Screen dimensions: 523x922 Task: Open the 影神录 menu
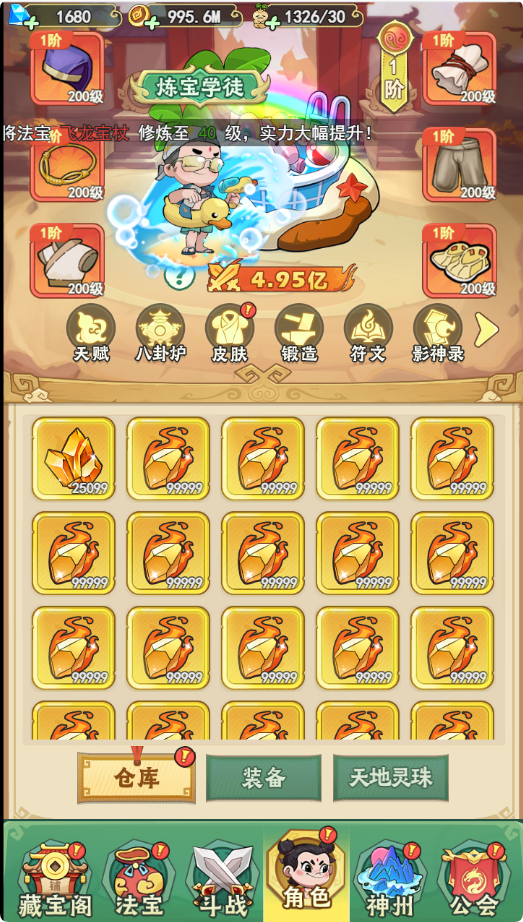pyautogui.click(x=438, y=332)
